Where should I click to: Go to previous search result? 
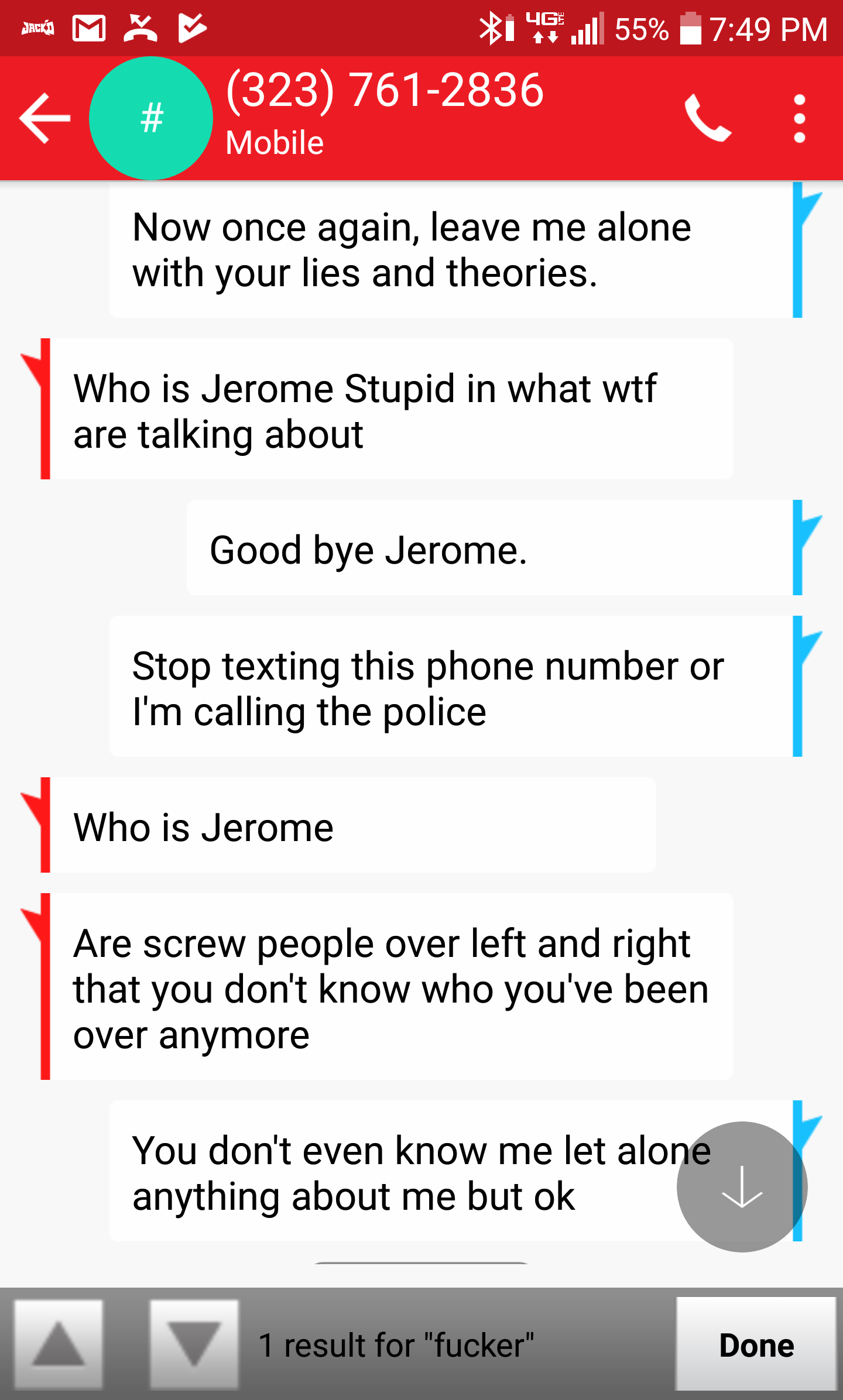(59, 1344)
